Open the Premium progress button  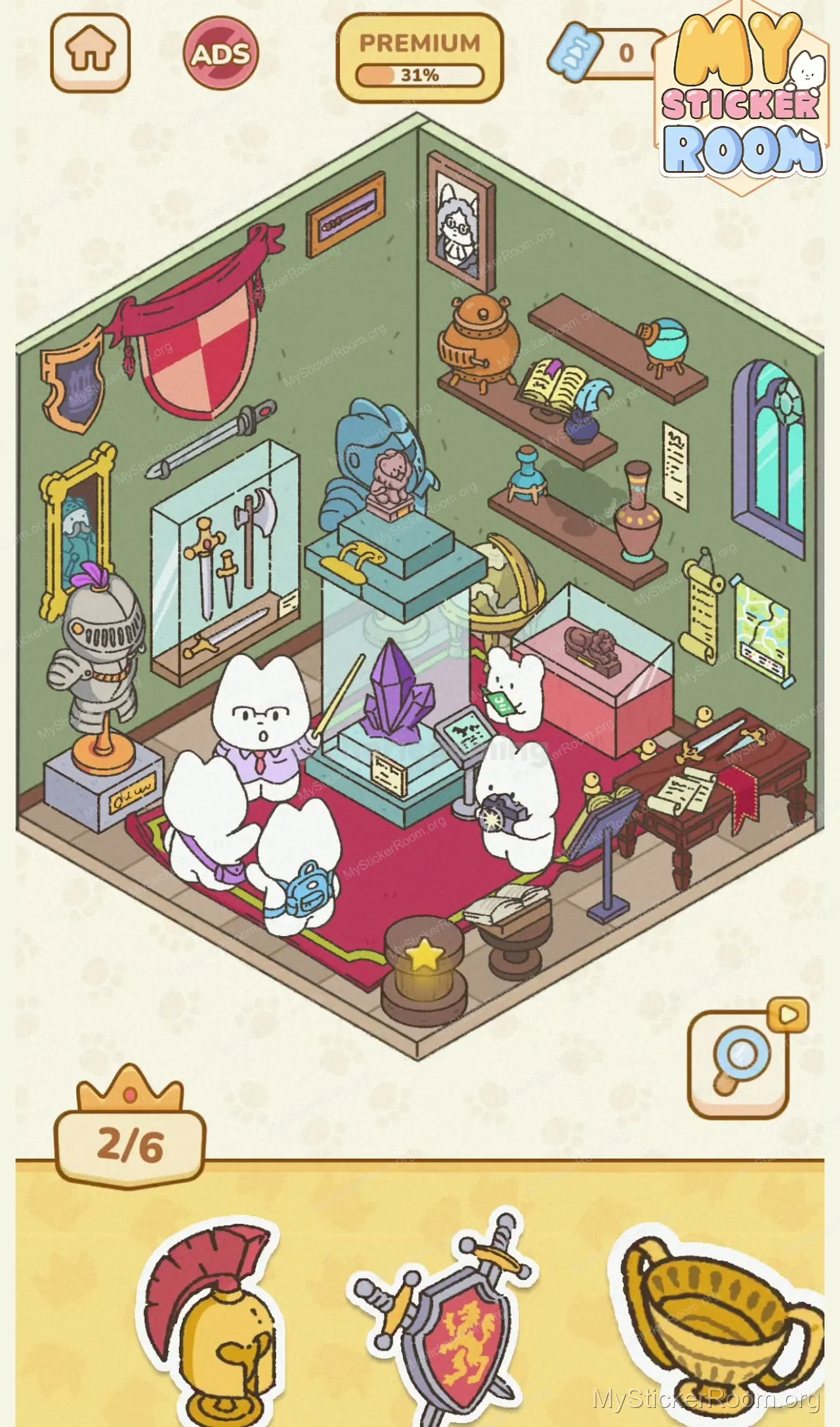tap(419, 58)
